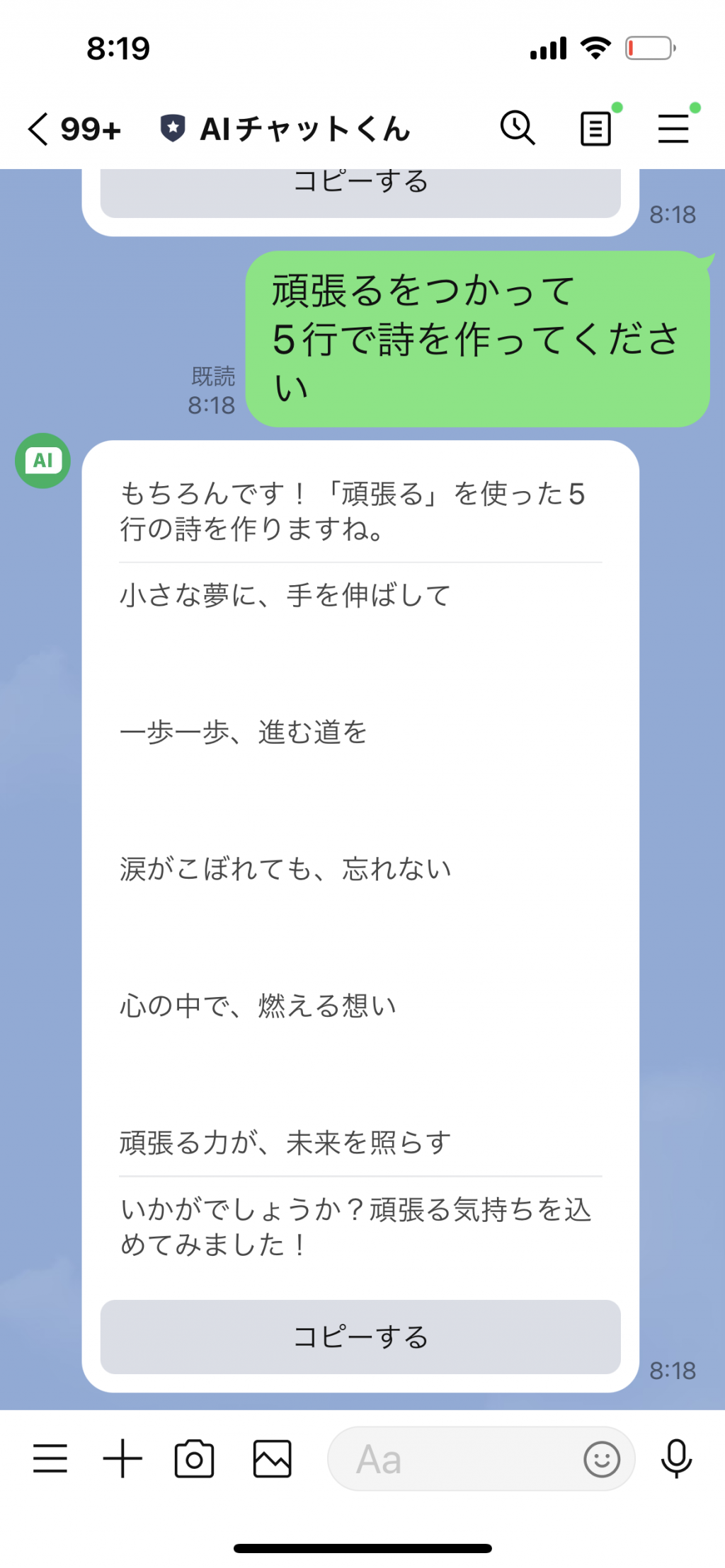Viewport: 725px width, 1568px height.
Task: Start a voice message with microphone
Action: pos(676,1458)
